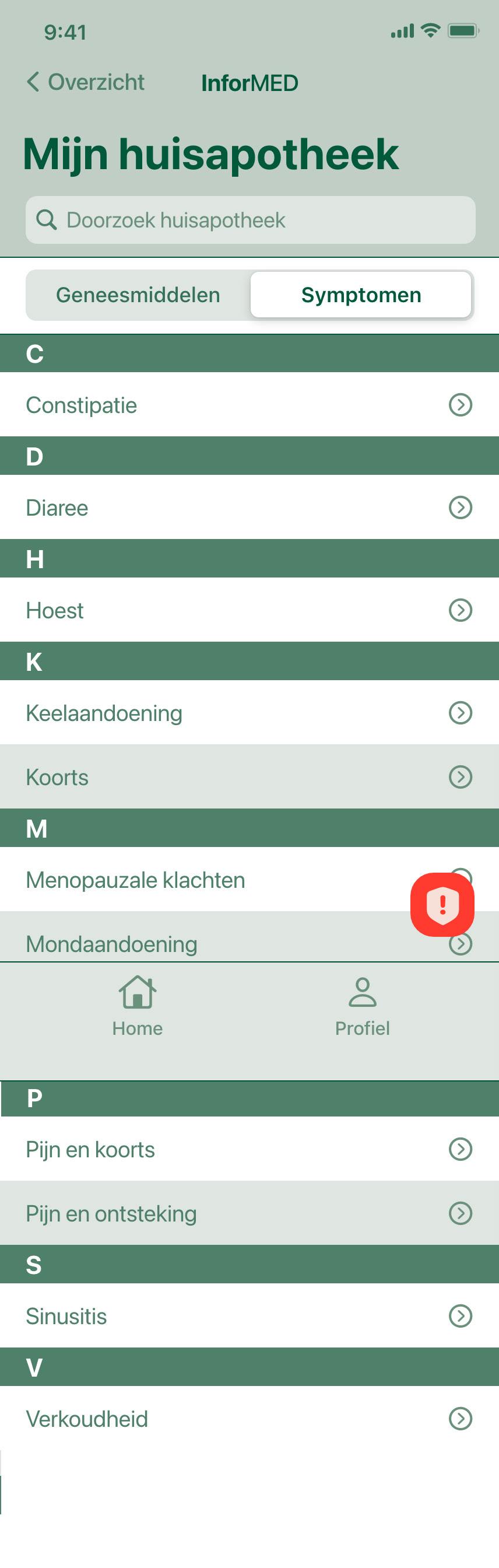This screenshot has width=499, height=1568.
Task: Open the Constipatie symptom
Action: [250, 405]
